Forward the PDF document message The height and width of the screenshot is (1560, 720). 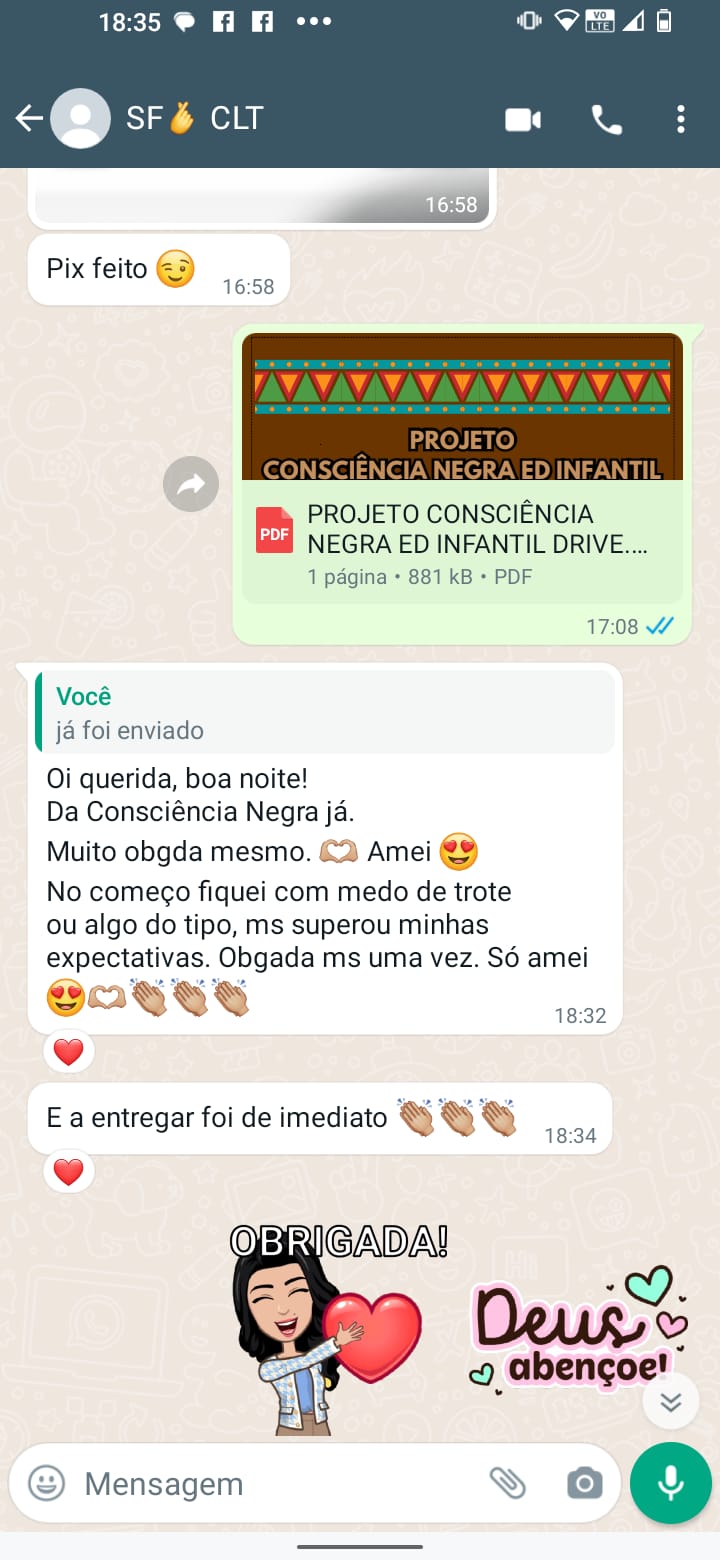pos(191,485)
